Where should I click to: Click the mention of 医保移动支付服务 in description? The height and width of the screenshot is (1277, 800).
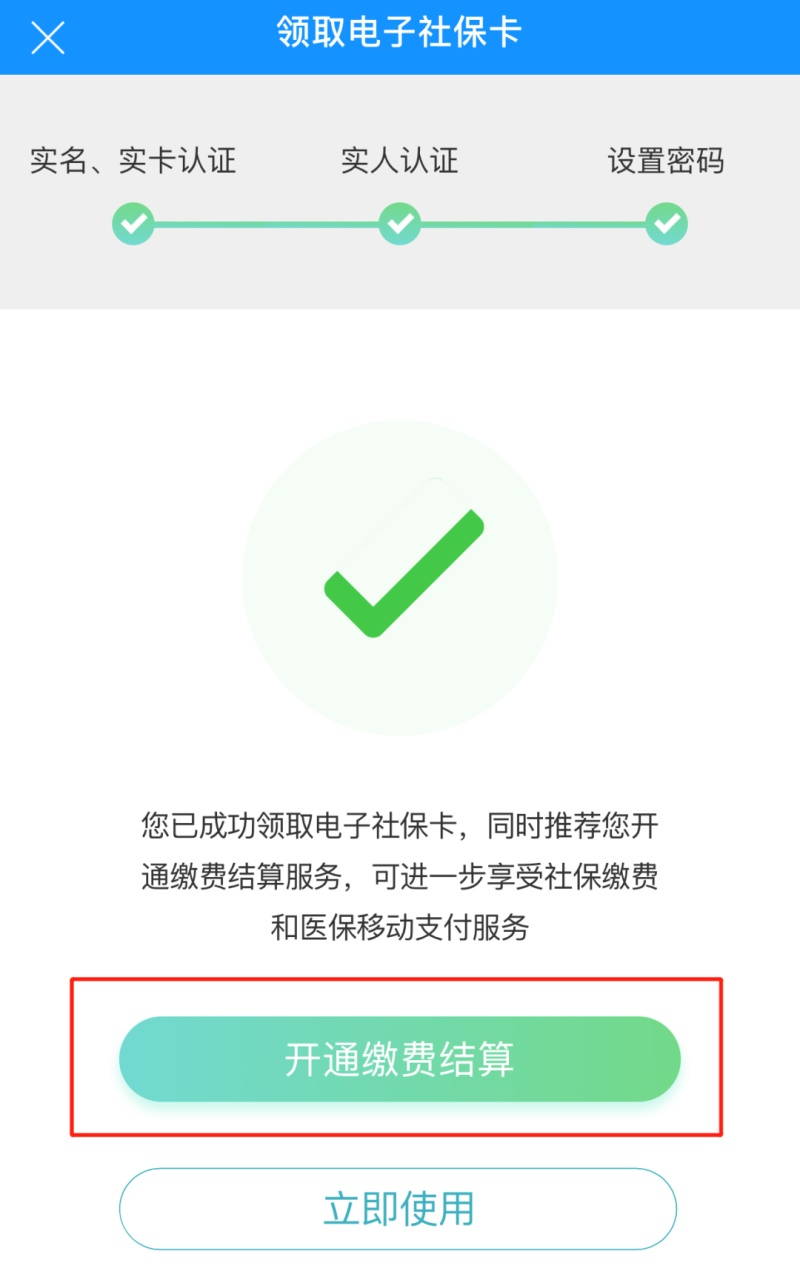pos(430,925)
